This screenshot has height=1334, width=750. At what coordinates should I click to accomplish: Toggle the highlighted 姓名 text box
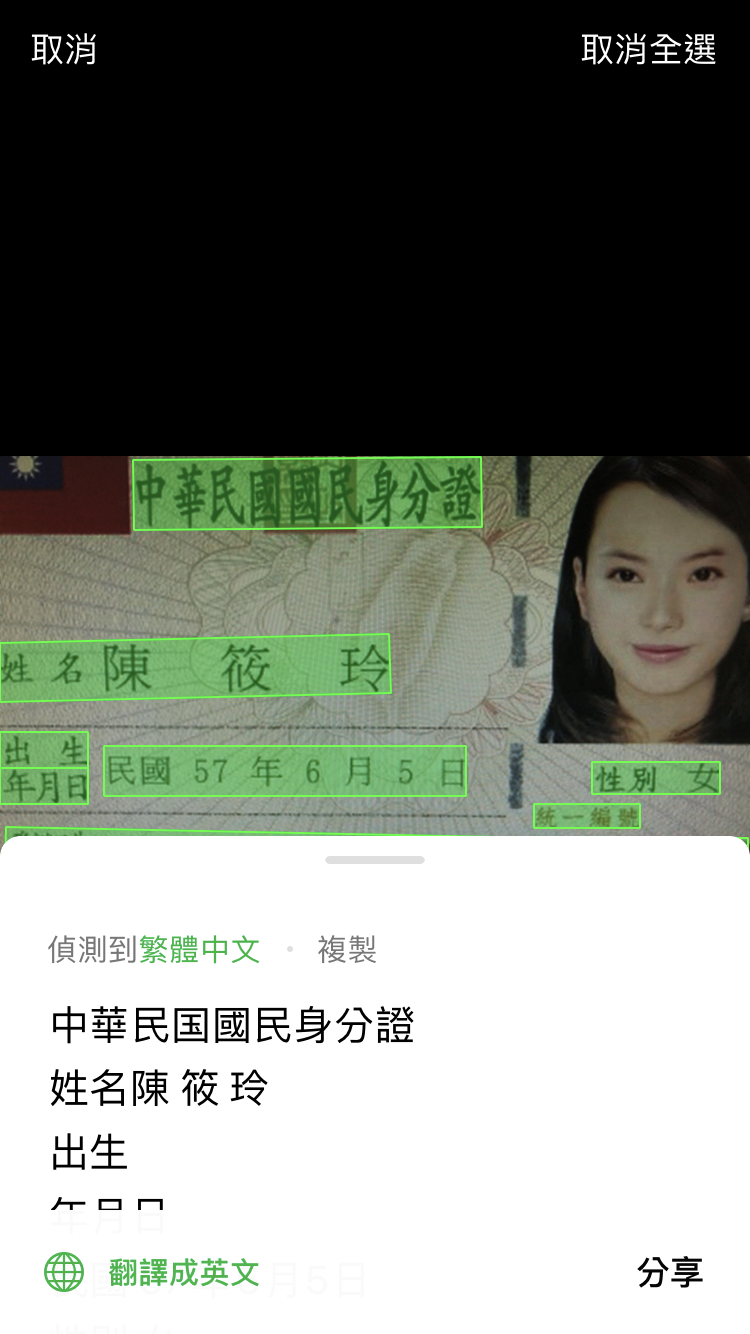[x=195, y=667]
